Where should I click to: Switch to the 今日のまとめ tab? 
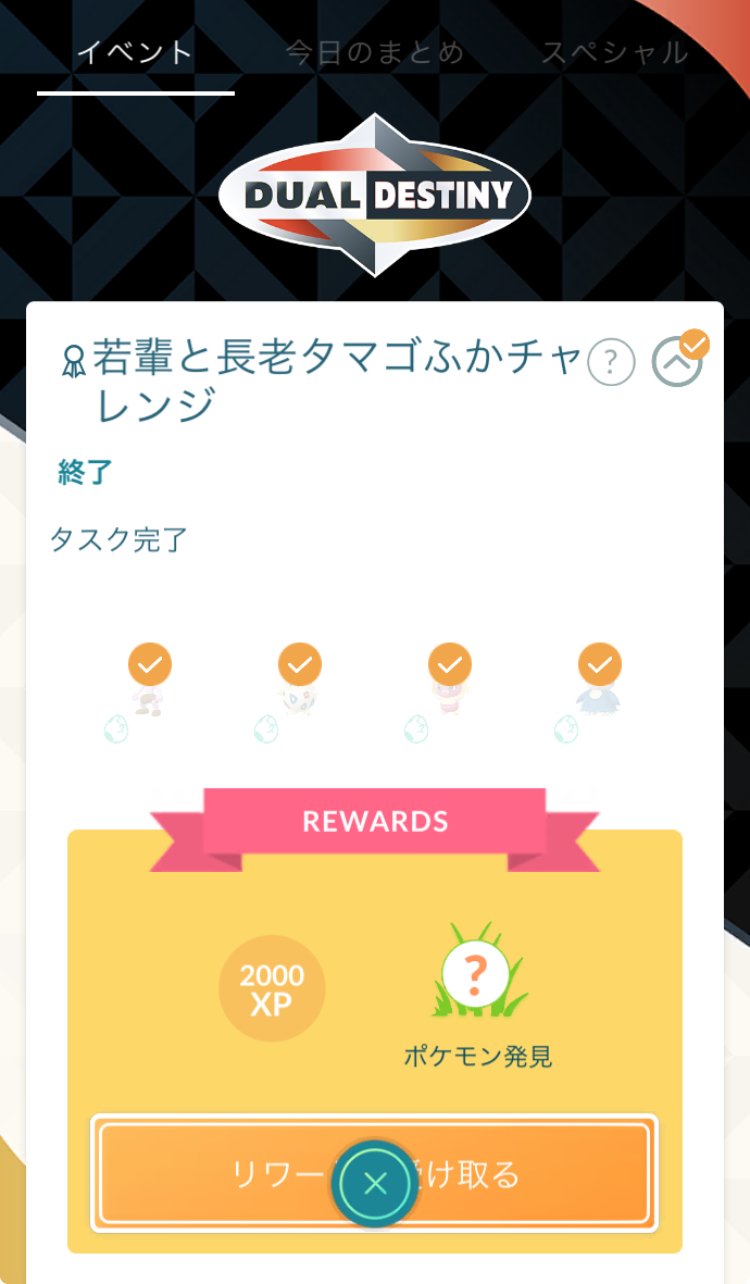click(x=375, y=52)
